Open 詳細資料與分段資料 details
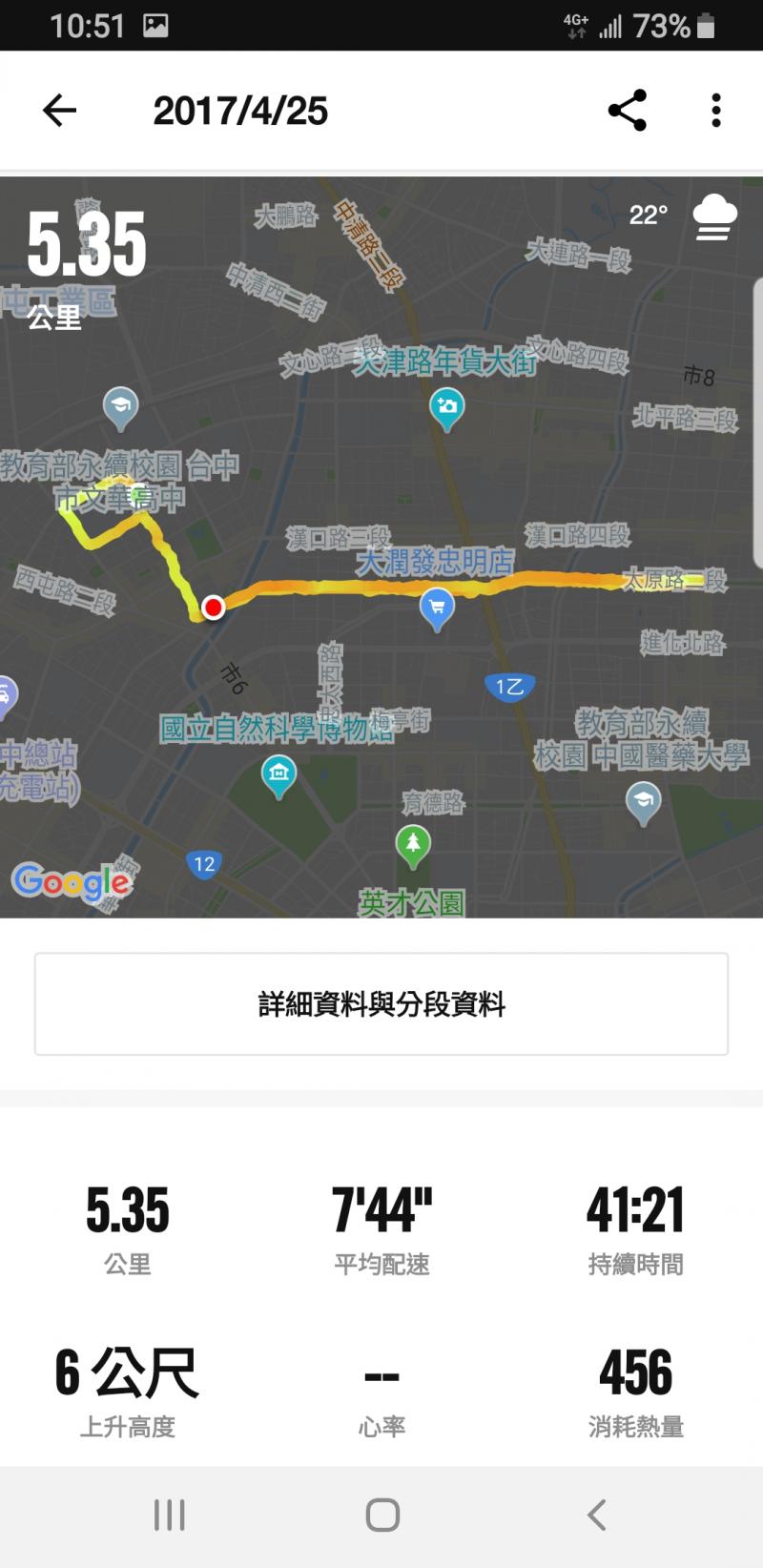Image resolution: width=763 pixels, height=1568 pixels. [x=381, y=1003]
